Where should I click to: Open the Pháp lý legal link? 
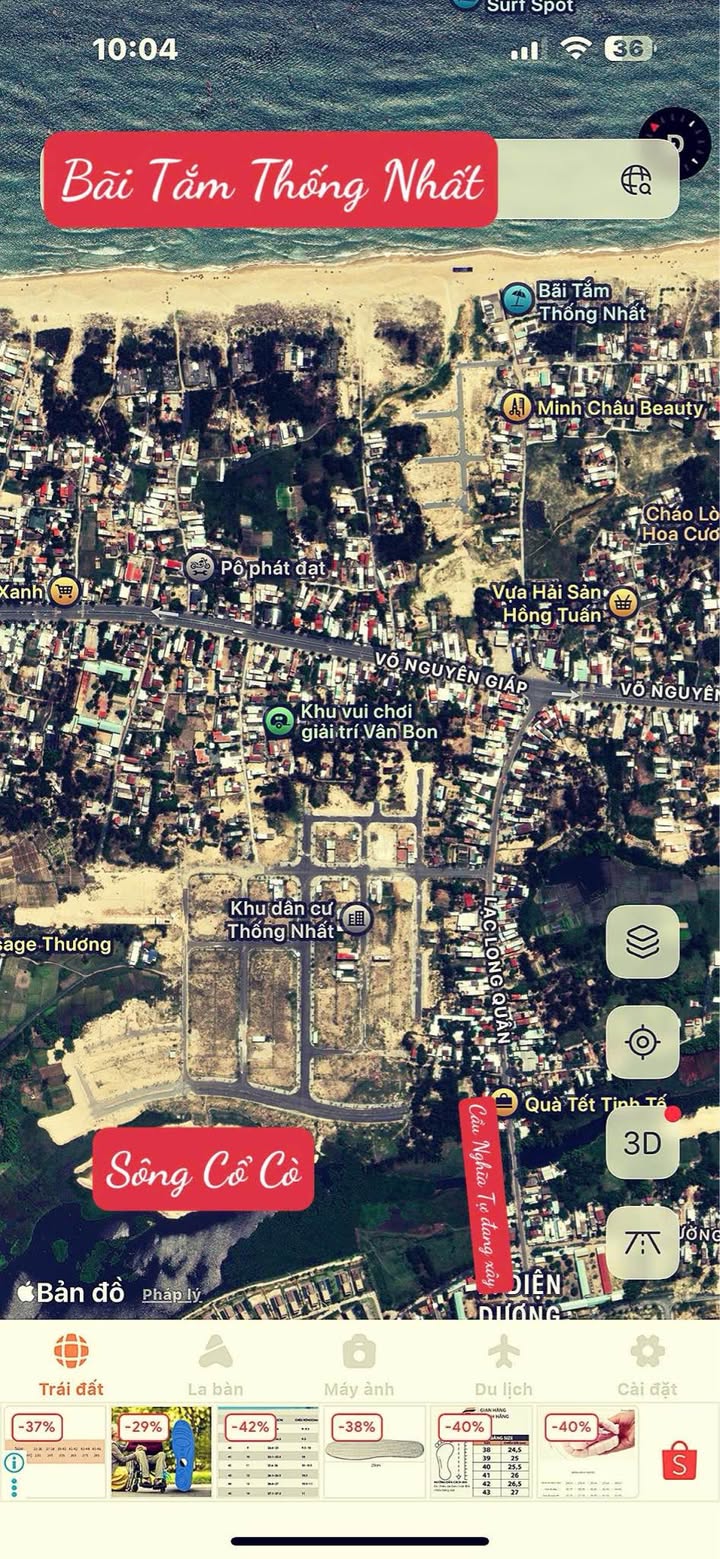[171, 1294]
